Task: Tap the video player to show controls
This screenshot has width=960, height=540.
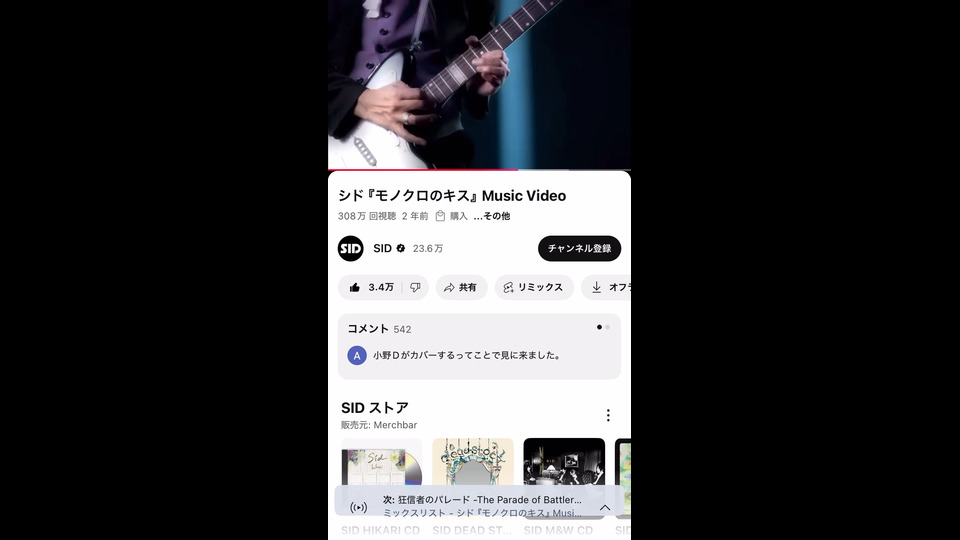Action: point(479,85)
